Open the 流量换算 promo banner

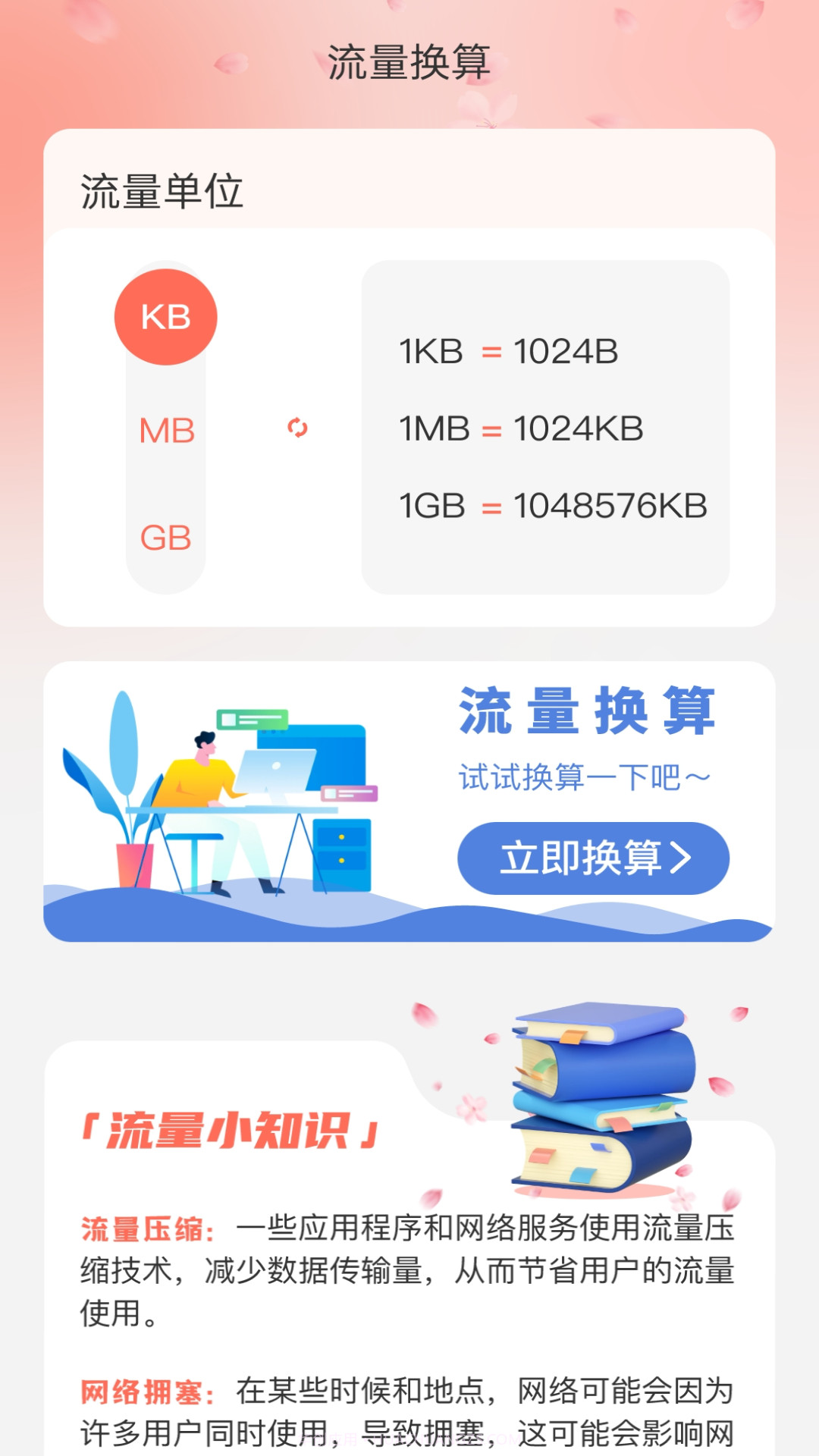tap(409, 804)
